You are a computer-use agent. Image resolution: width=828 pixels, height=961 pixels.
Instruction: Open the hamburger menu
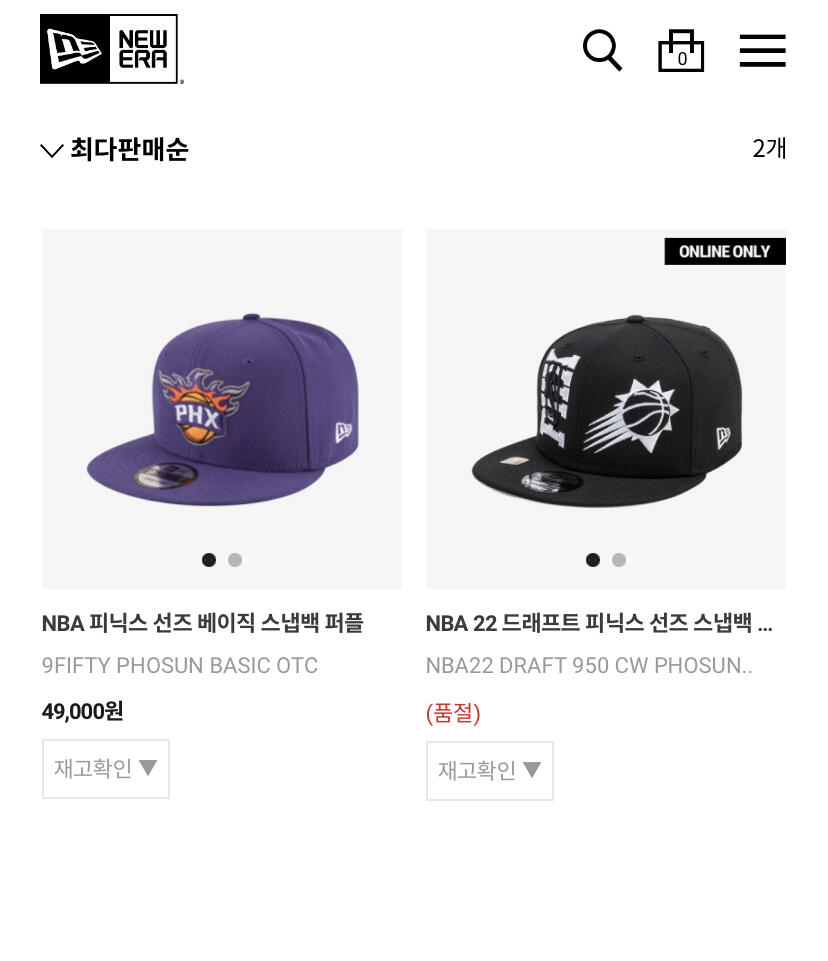(762, 51)
